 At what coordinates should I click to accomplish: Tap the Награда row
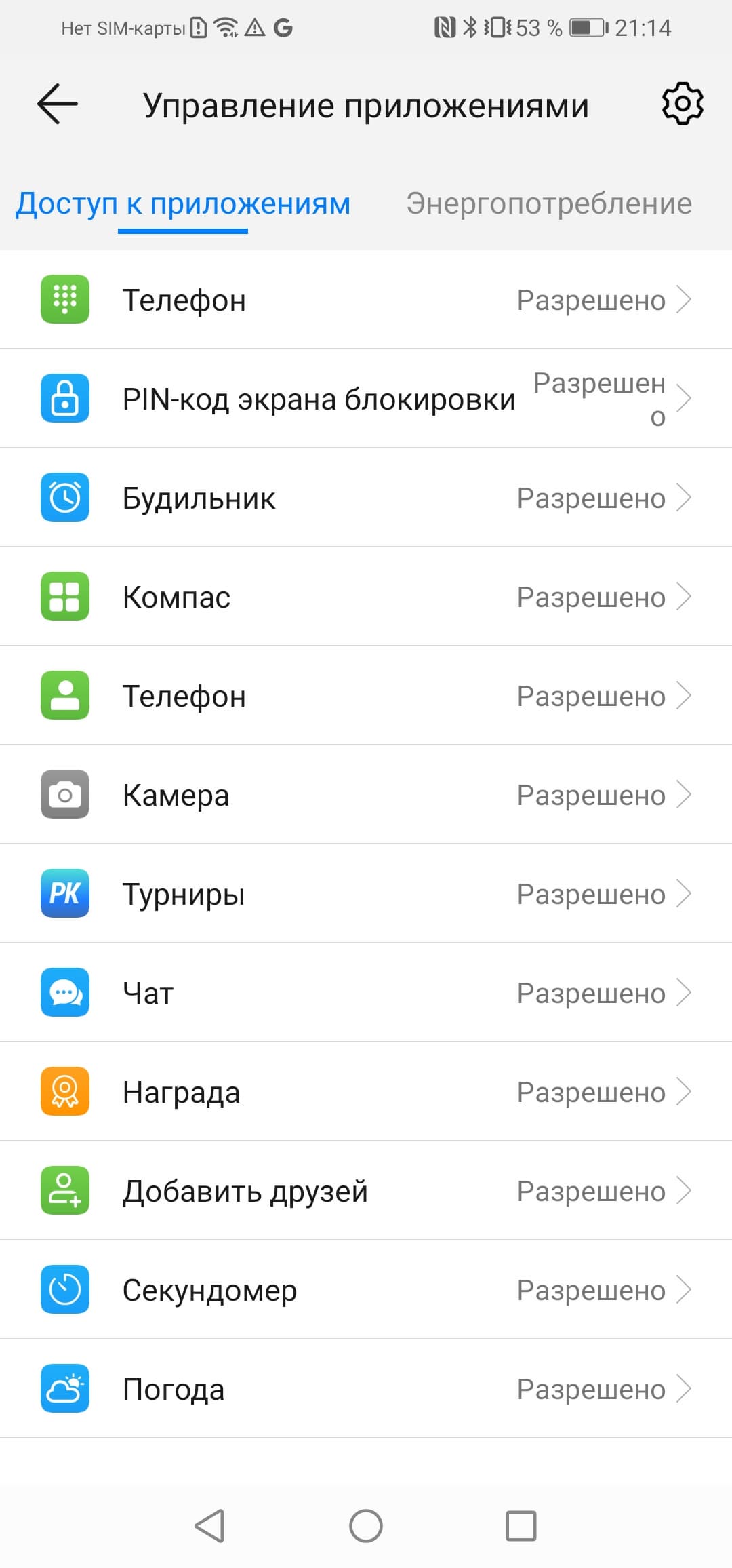tap(366, 1092)
